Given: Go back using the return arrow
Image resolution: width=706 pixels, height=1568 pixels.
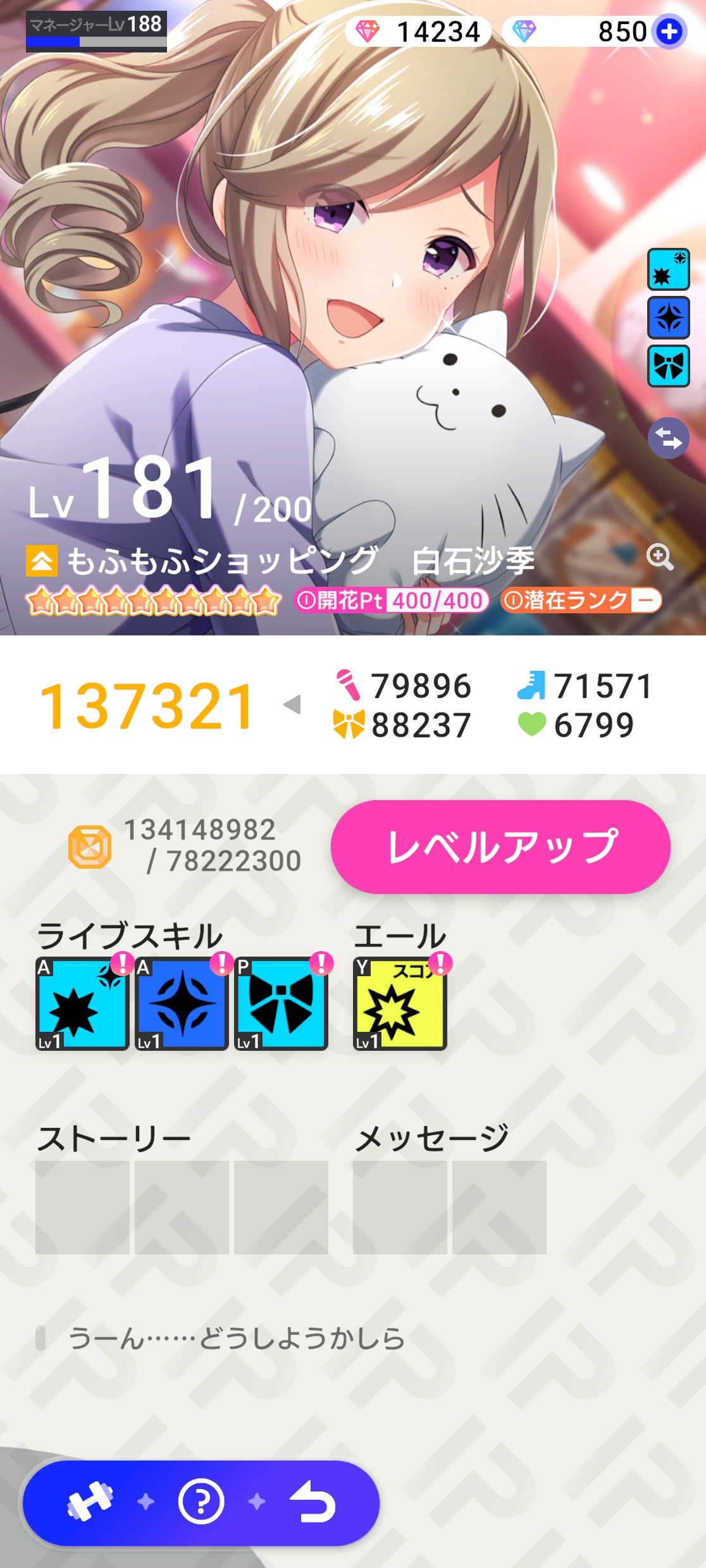Looking at the screenshot, I should [312, 1501].
